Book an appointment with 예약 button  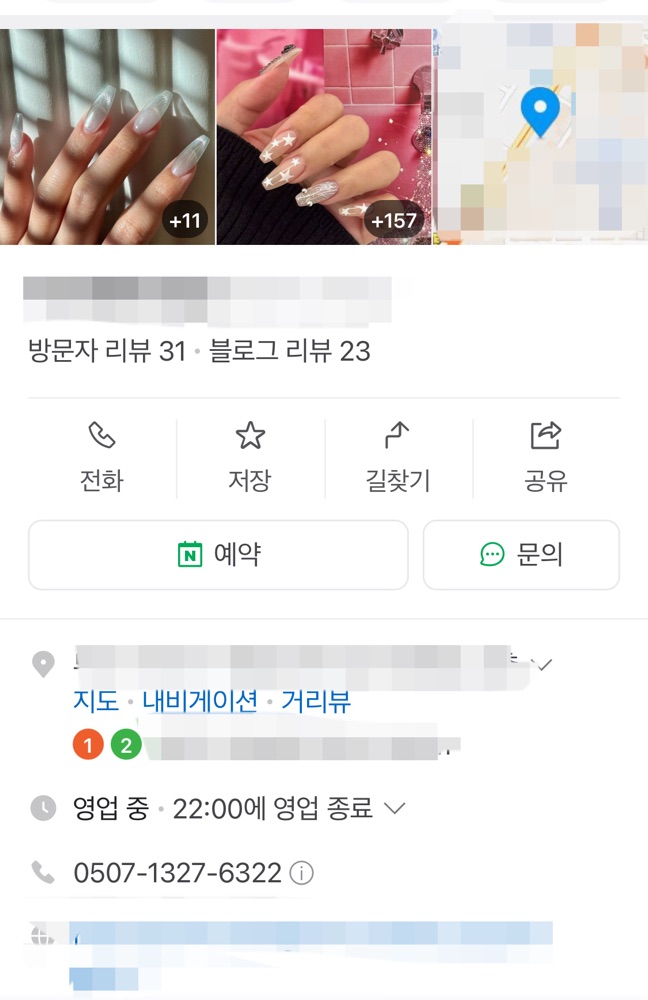(218, 555)
